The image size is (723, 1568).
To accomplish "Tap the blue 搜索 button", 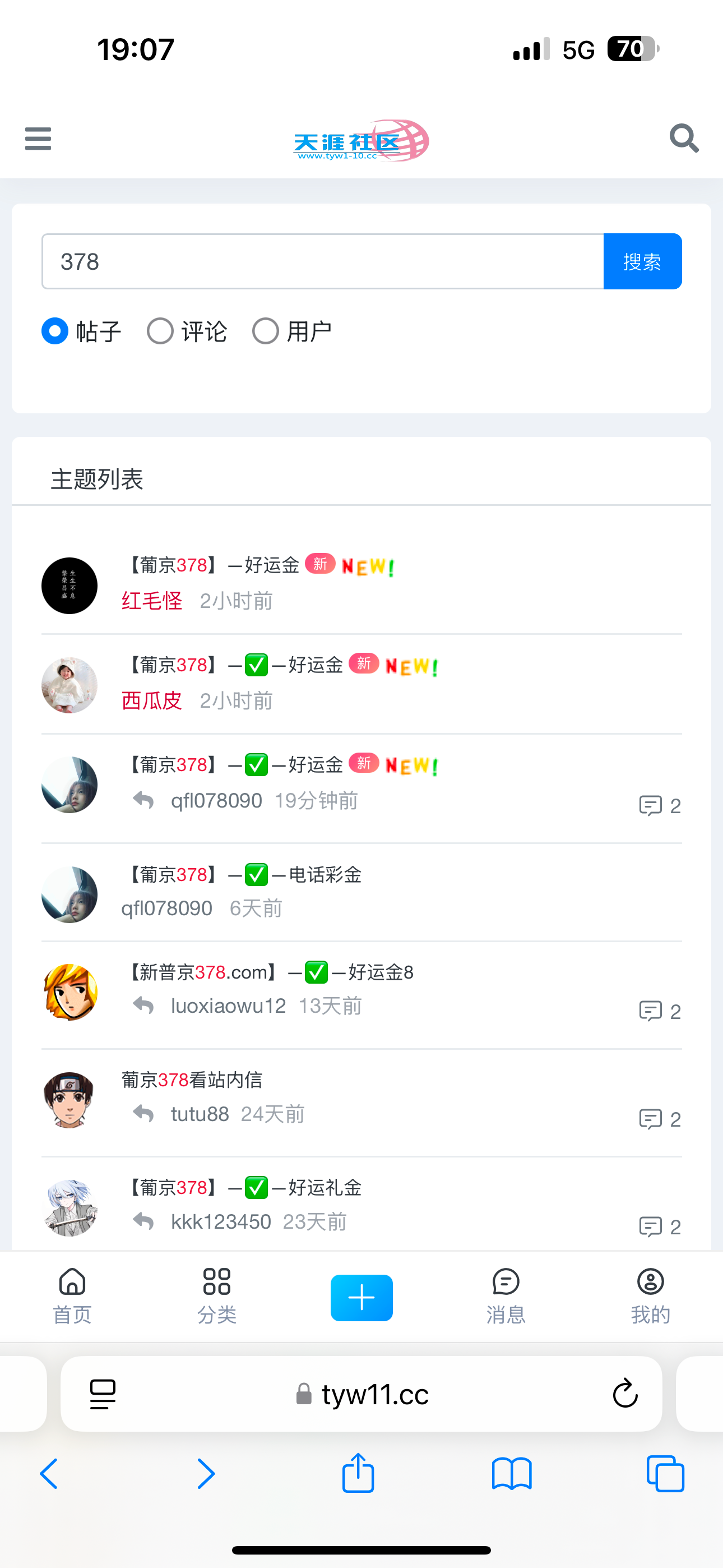I will pyautogui.click(x=642, y=262).
